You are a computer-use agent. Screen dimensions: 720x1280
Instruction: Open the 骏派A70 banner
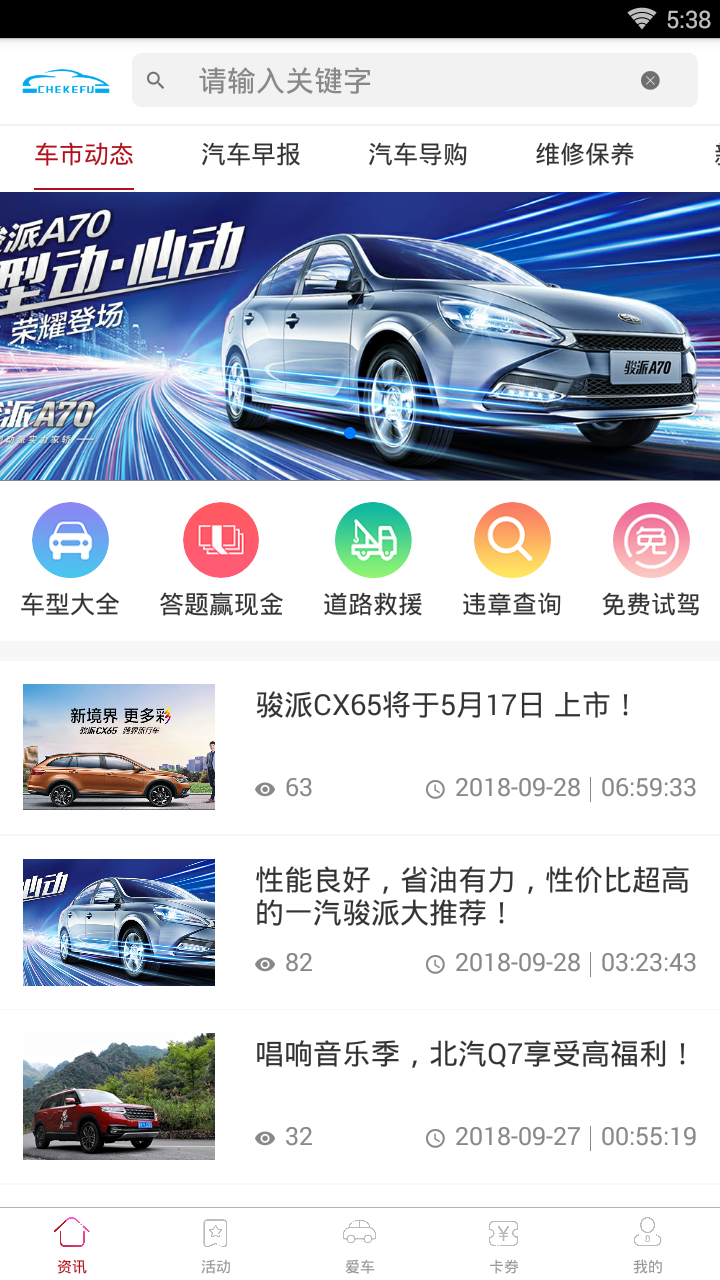pos(360,335)
